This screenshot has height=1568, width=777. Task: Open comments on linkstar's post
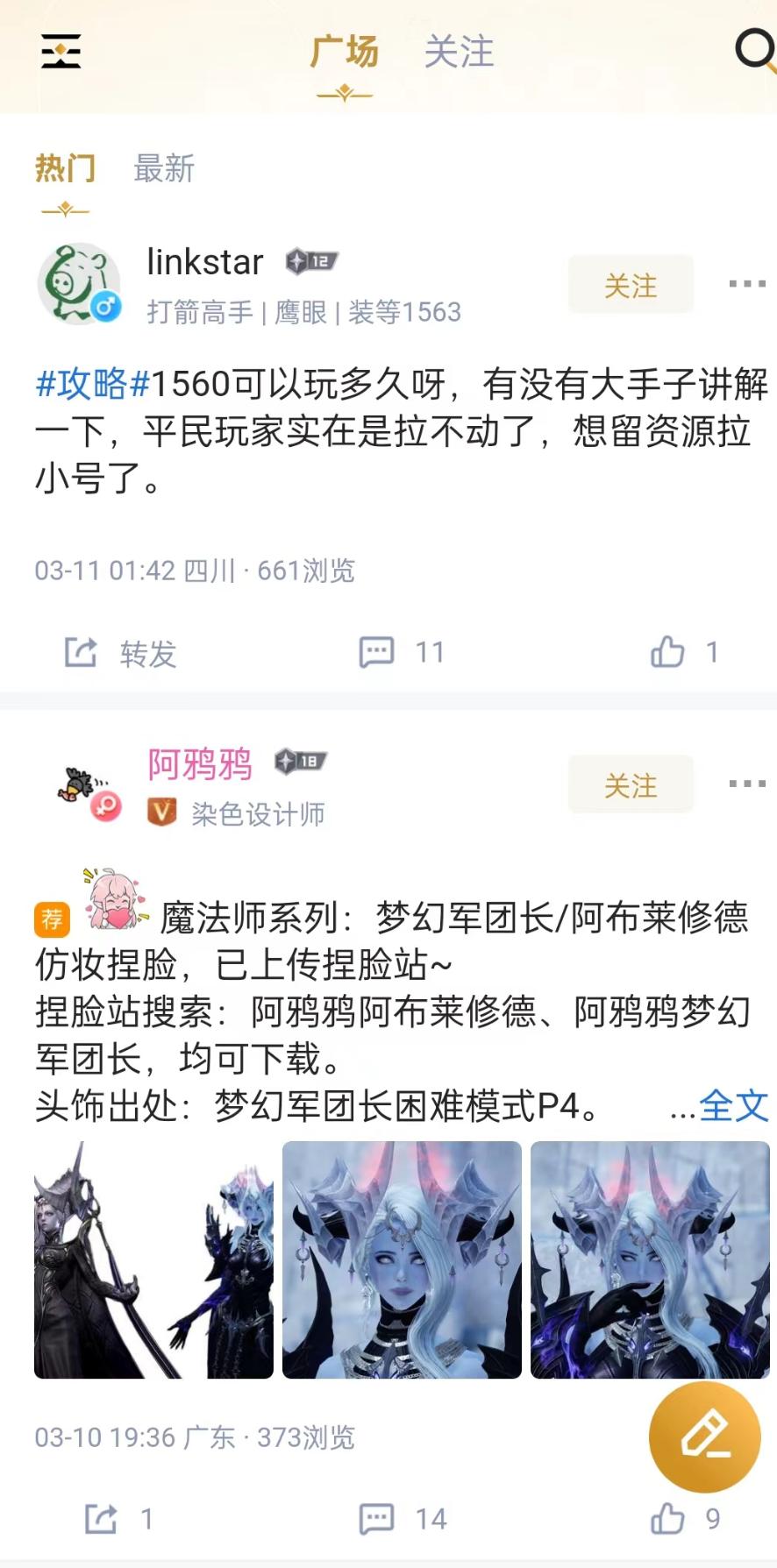(402, 653)
